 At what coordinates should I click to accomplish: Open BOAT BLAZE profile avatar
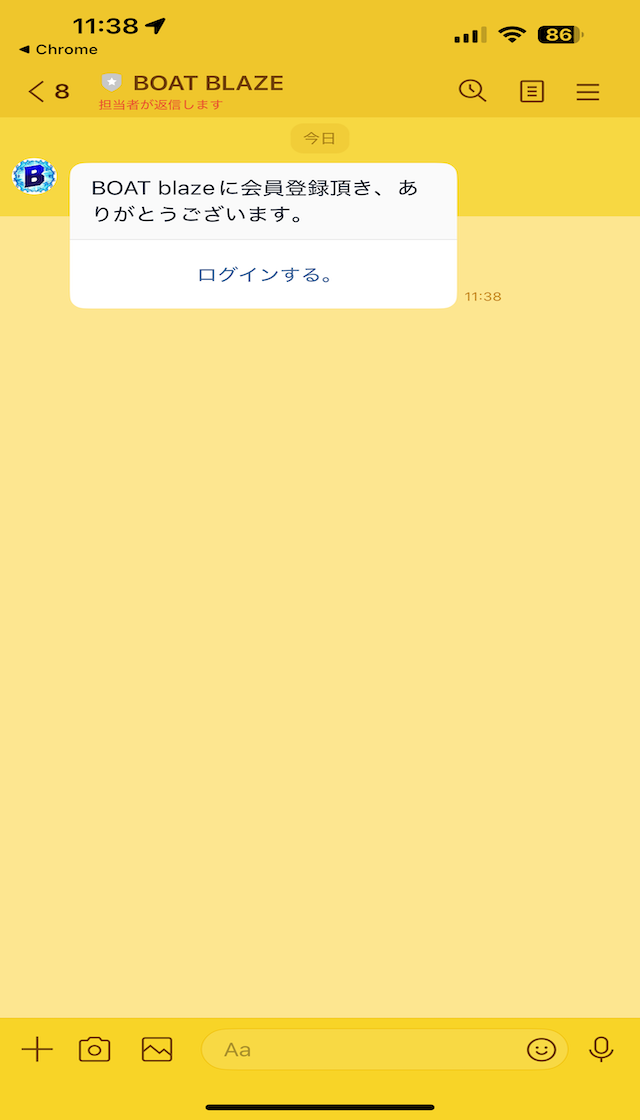point(34,176)
